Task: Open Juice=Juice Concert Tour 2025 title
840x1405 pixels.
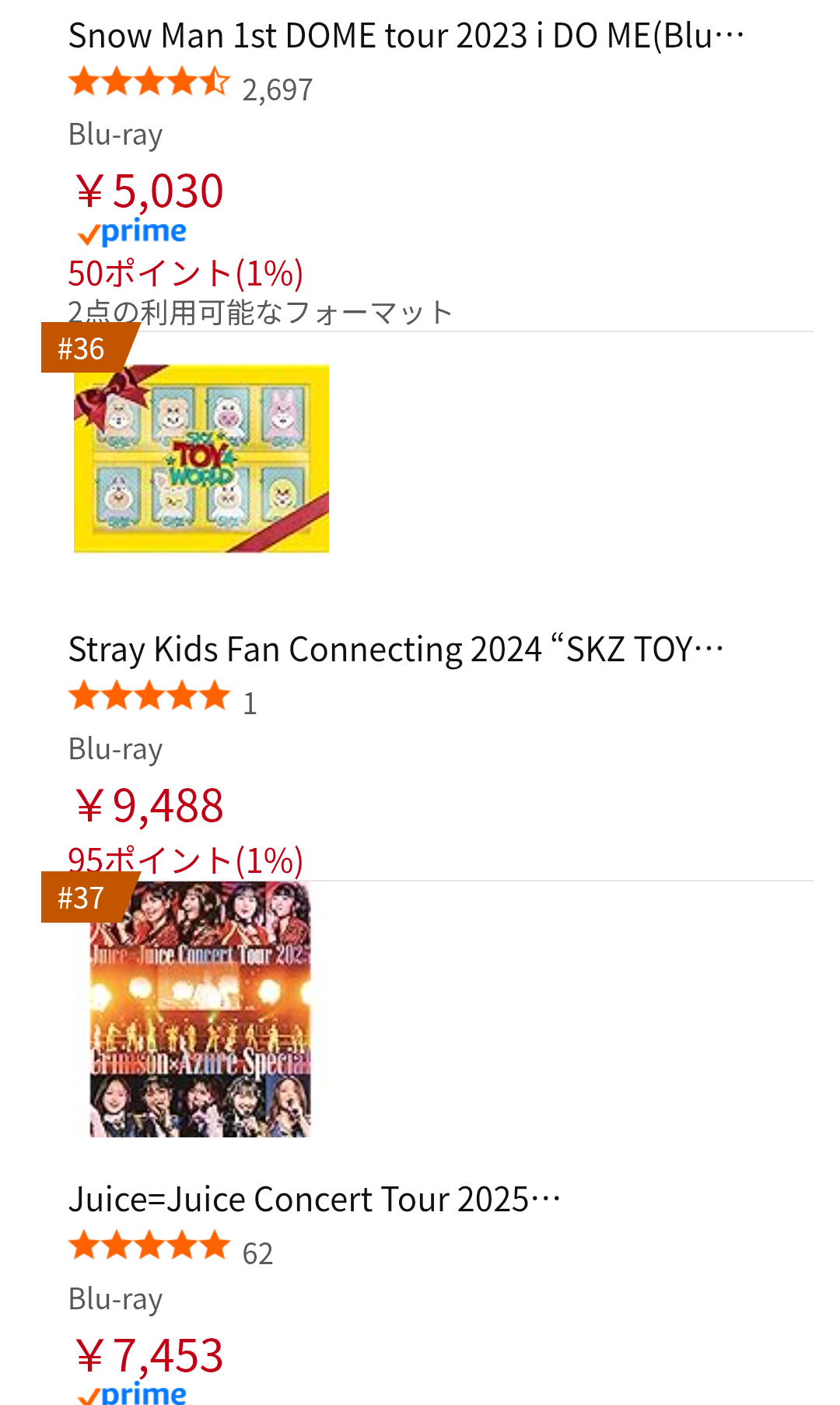Action: (313, 1200)
